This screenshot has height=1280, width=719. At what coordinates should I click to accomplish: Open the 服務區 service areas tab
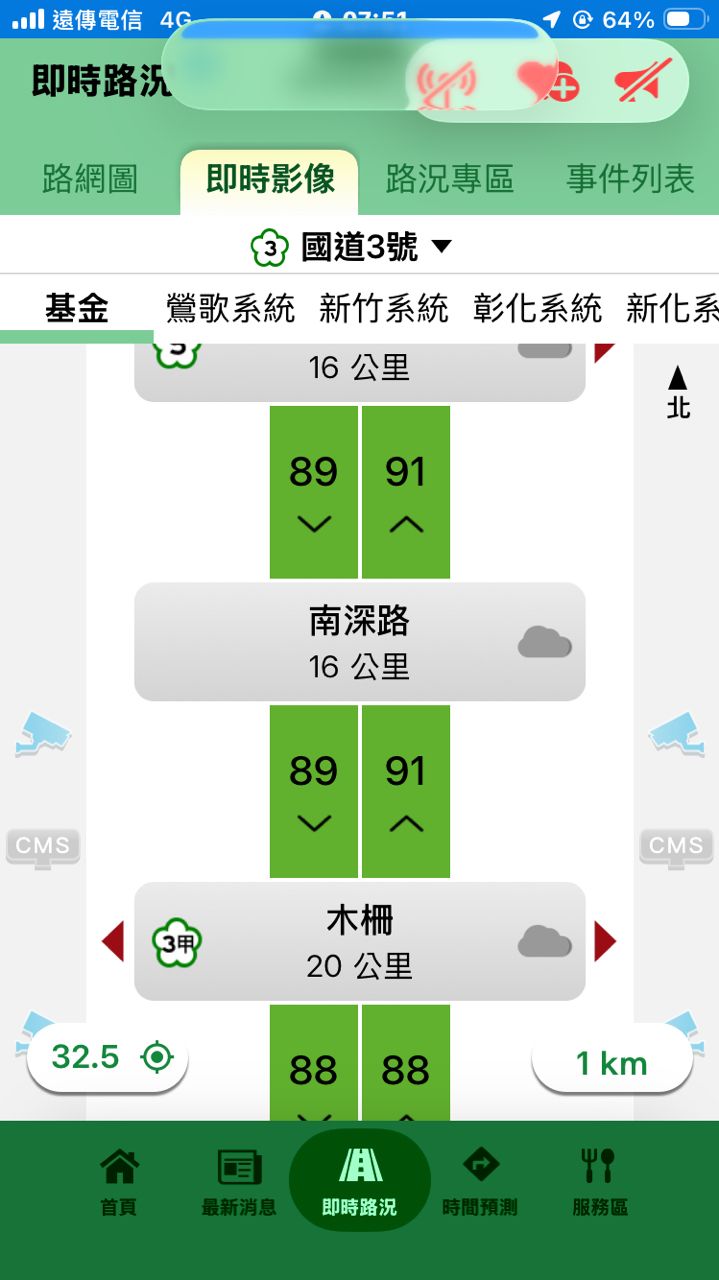pos(599,1182)
